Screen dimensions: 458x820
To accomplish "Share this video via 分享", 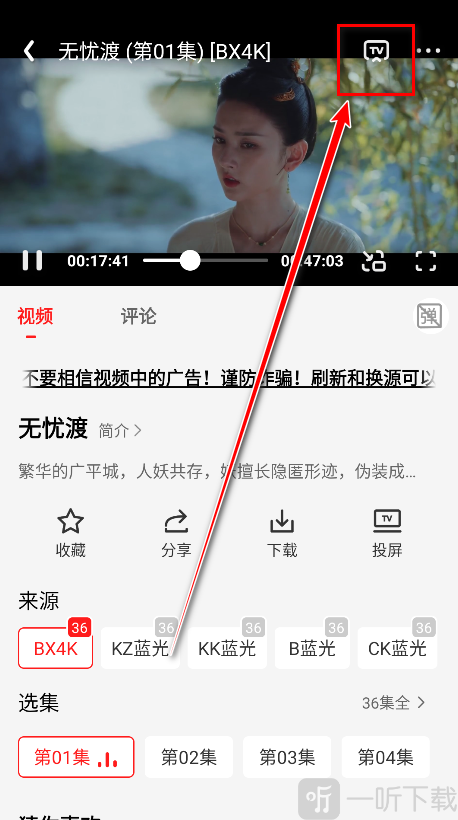I will [x=176, y=534].
